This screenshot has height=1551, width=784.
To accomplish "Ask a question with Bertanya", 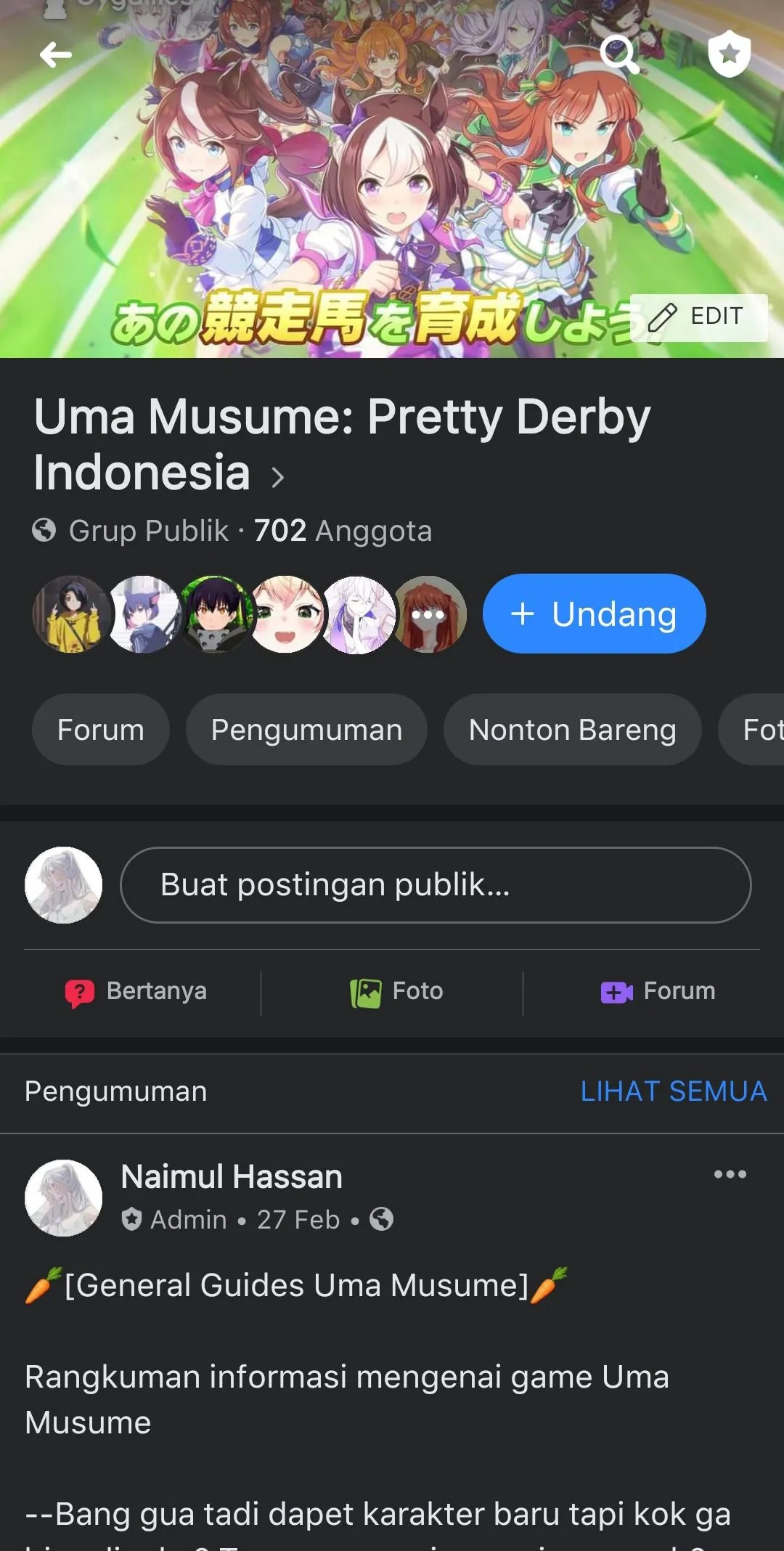I will 136,991.
